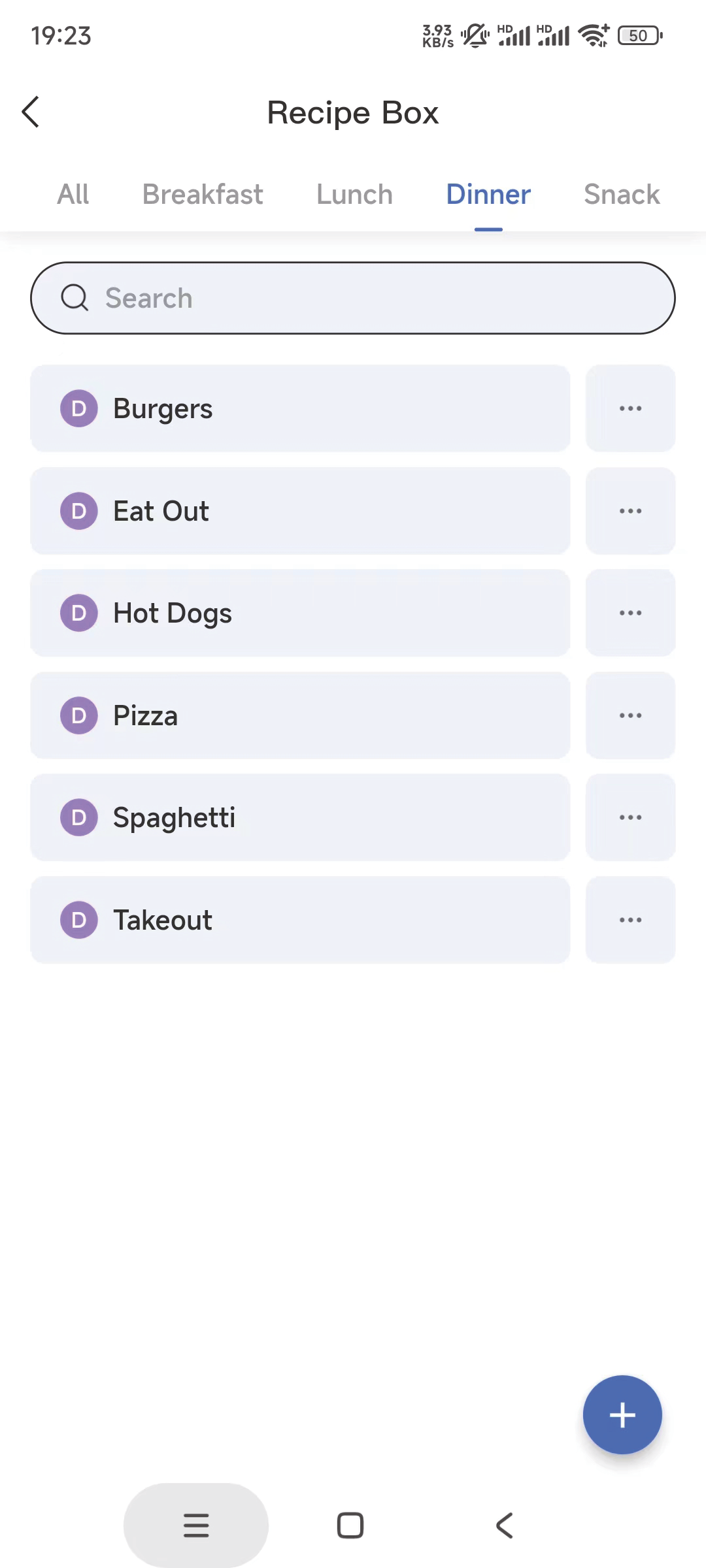
Task: Click the search magnifier icon
Action: (x=75, y=298)
